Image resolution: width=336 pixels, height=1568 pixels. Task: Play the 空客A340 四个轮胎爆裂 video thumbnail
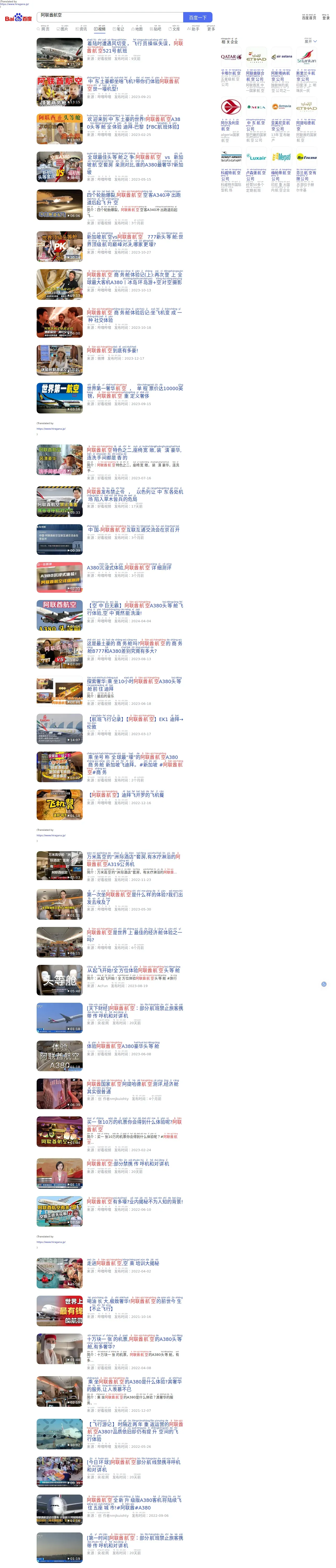[59, 205]
